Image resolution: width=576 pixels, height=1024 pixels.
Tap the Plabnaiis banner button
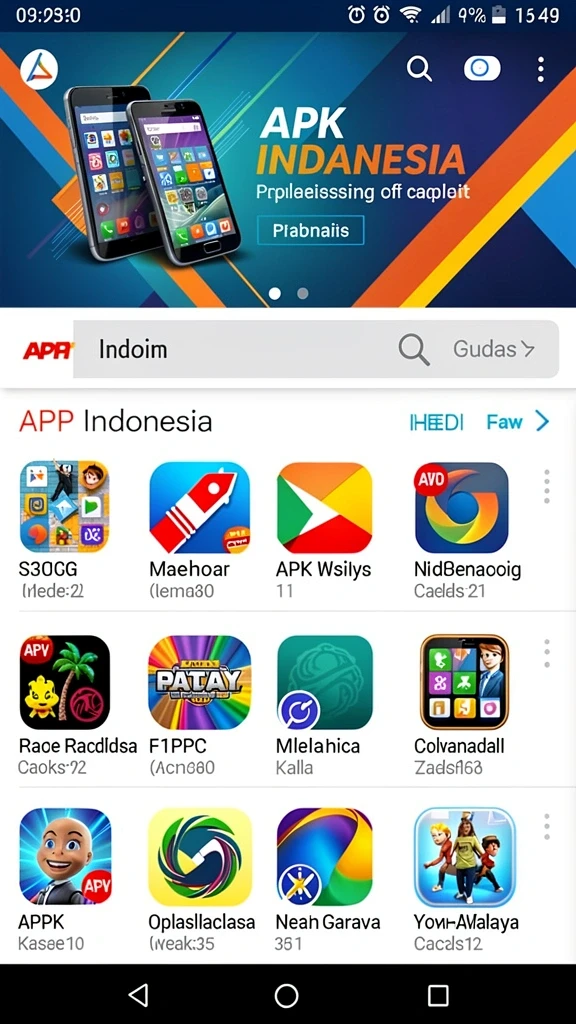[x=311, y=231]
